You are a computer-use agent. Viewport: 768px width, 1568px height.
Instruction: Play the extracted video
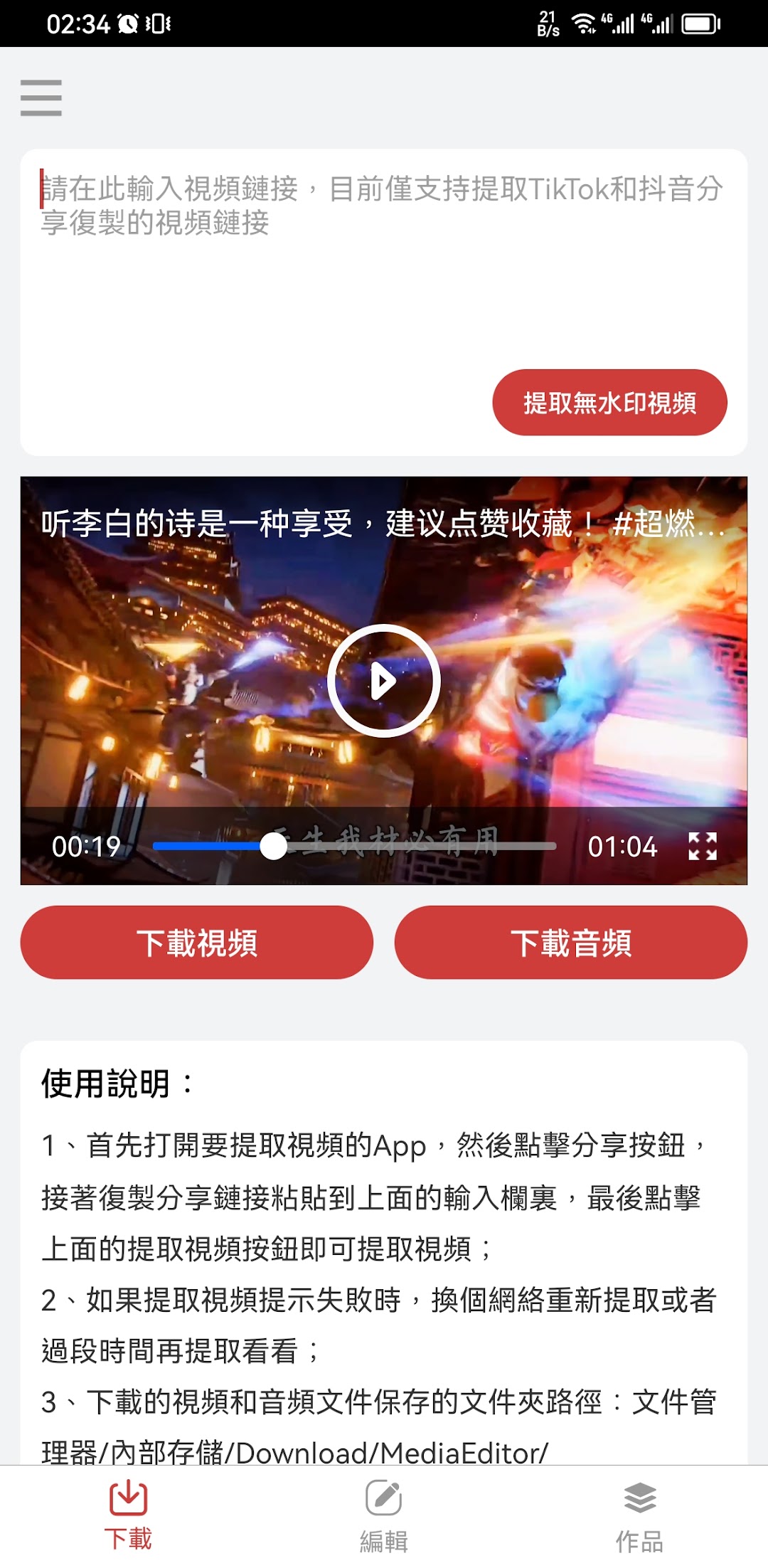384,681
